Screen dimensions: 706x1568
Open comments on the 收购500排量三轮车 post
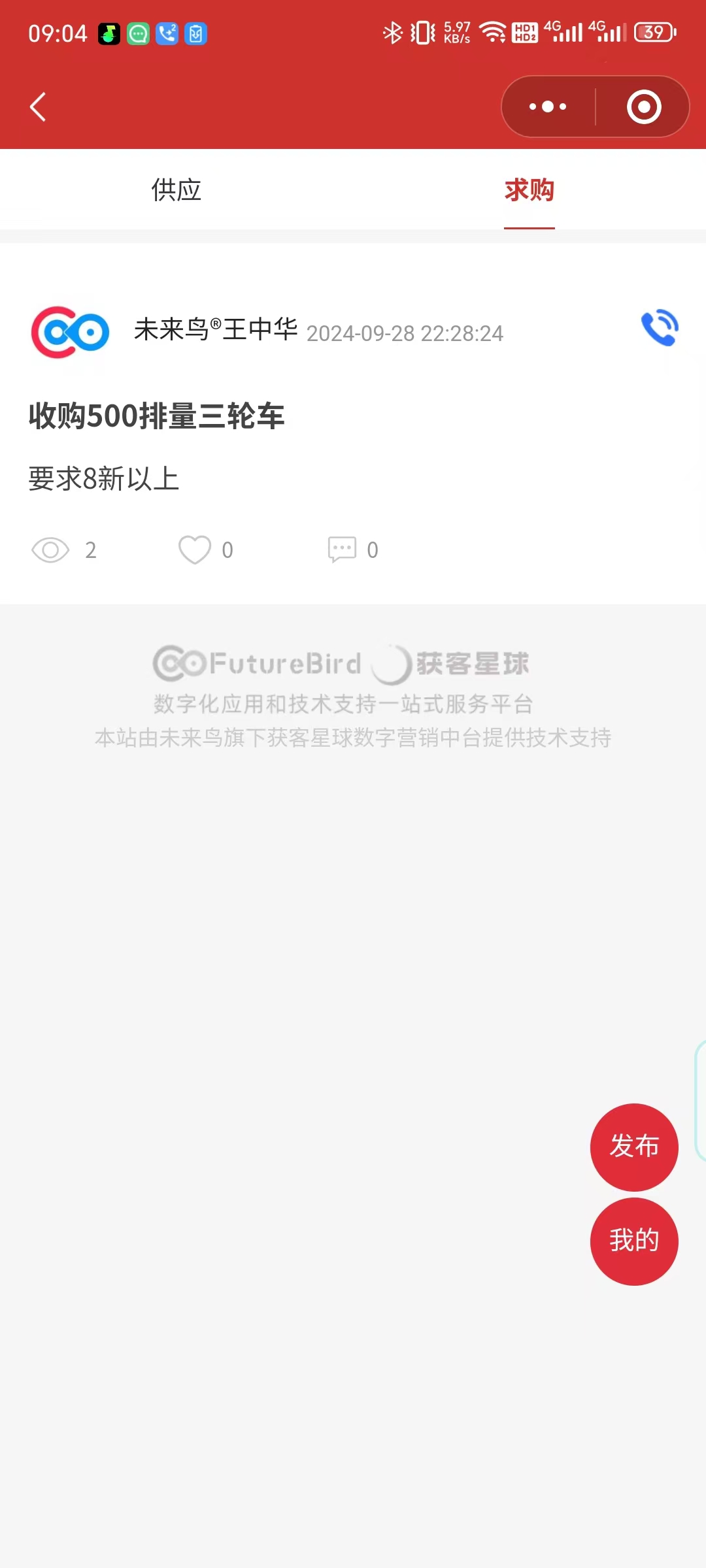(x=342, y=549)
